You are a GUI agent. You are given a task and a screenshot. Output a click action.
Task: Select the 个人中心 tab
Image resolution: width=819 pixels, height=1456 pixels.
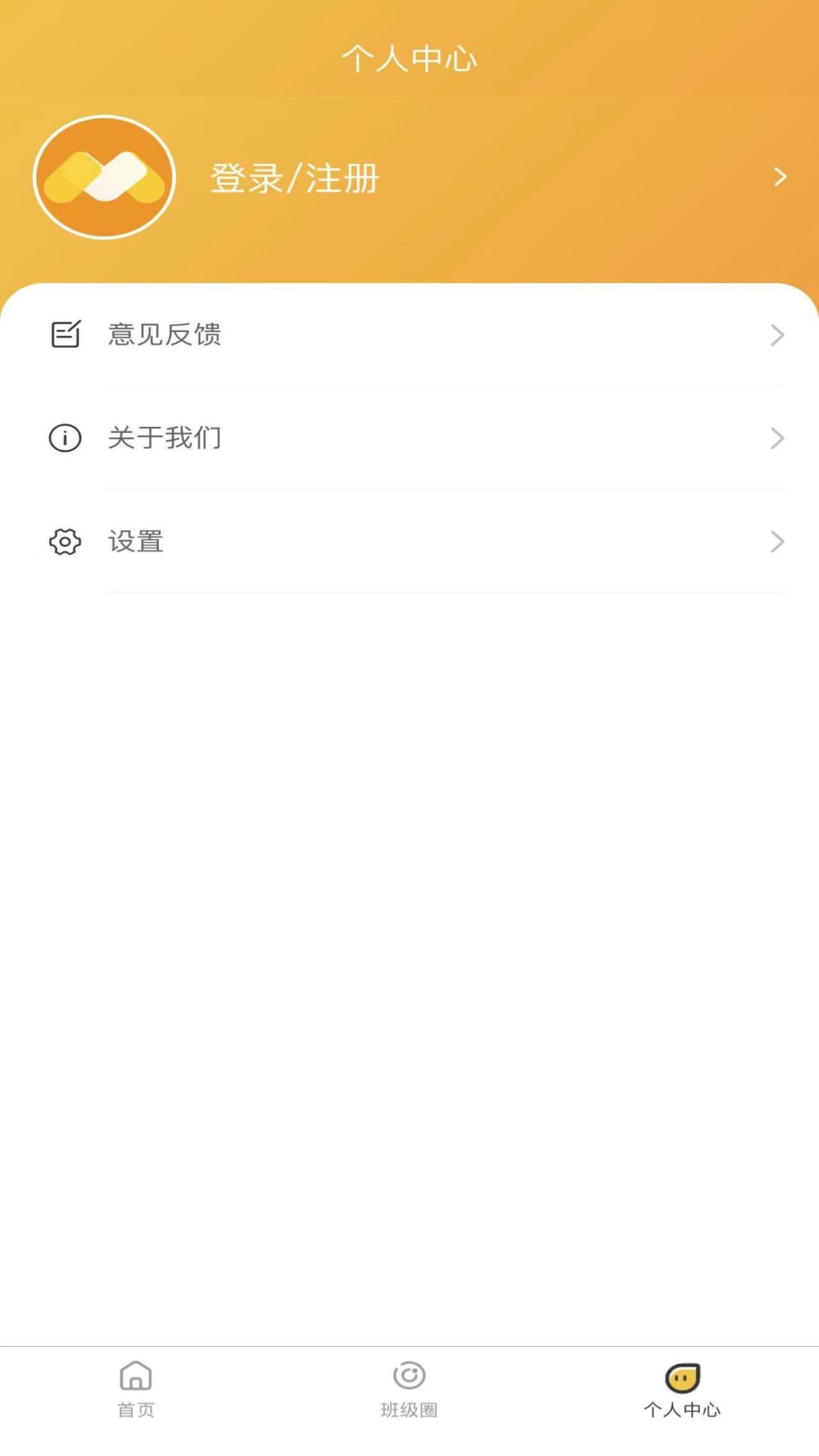click(682, 1389)
